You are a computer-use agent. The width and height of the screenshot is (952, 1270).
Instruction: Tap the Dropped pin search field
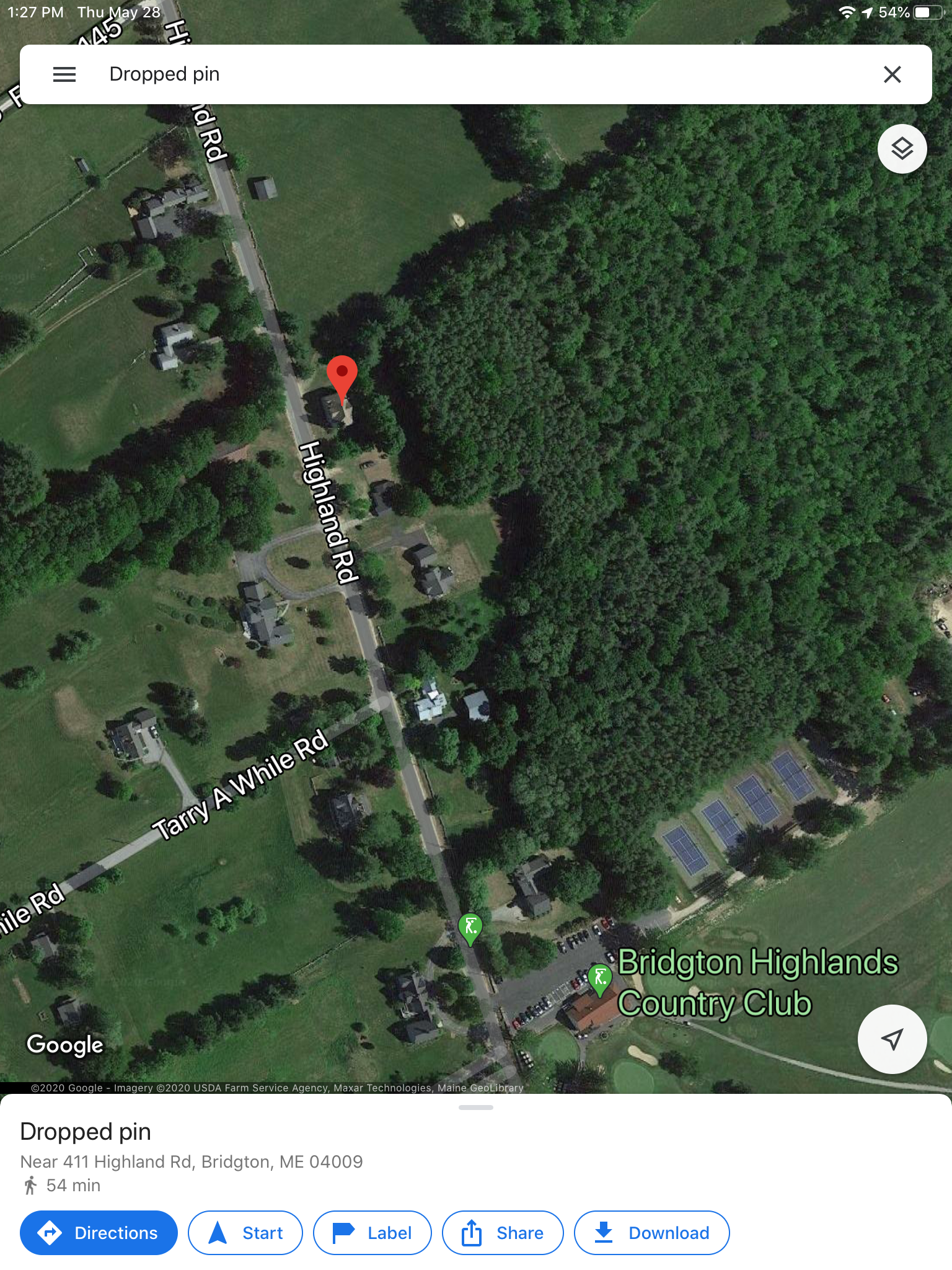[434, 74]
